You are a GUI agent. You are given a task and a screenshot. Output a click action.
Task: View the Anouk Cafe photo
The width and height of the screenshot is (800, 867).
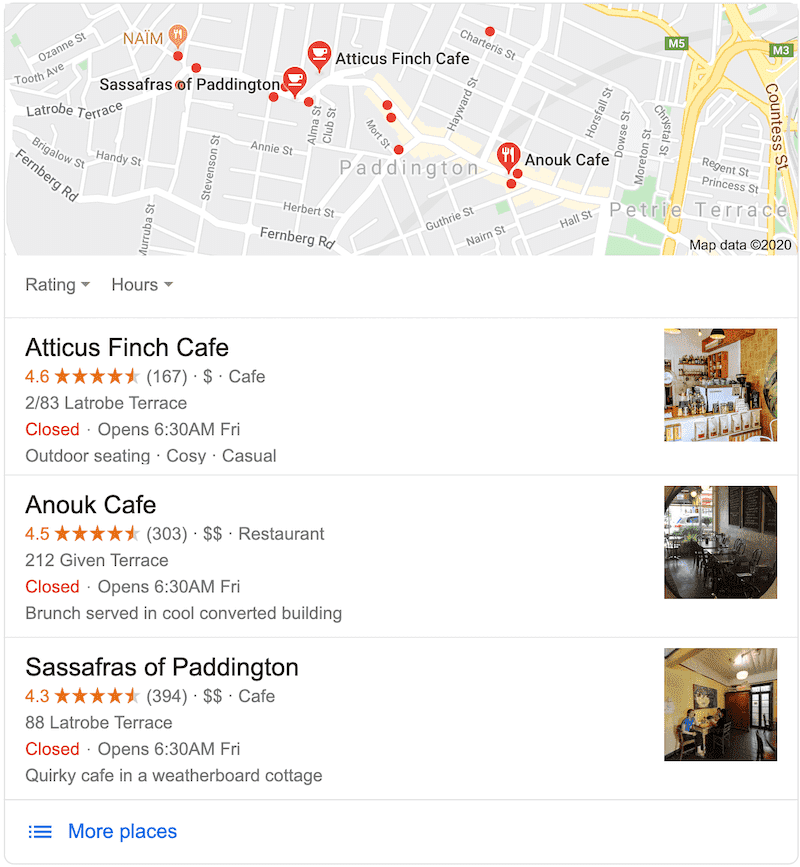[720, 542]
